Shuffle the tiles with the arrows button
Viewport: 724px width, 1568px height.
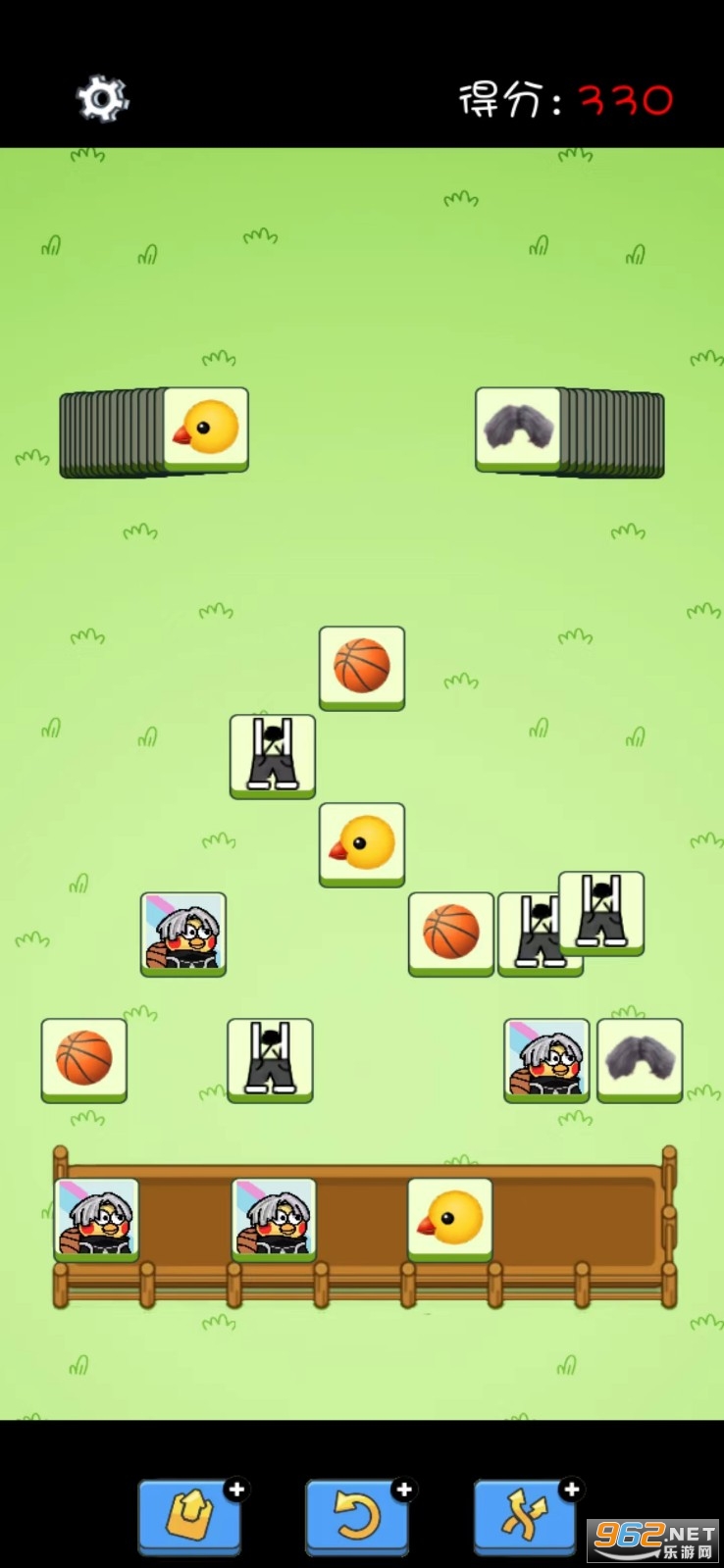[x=525, y=1516]
